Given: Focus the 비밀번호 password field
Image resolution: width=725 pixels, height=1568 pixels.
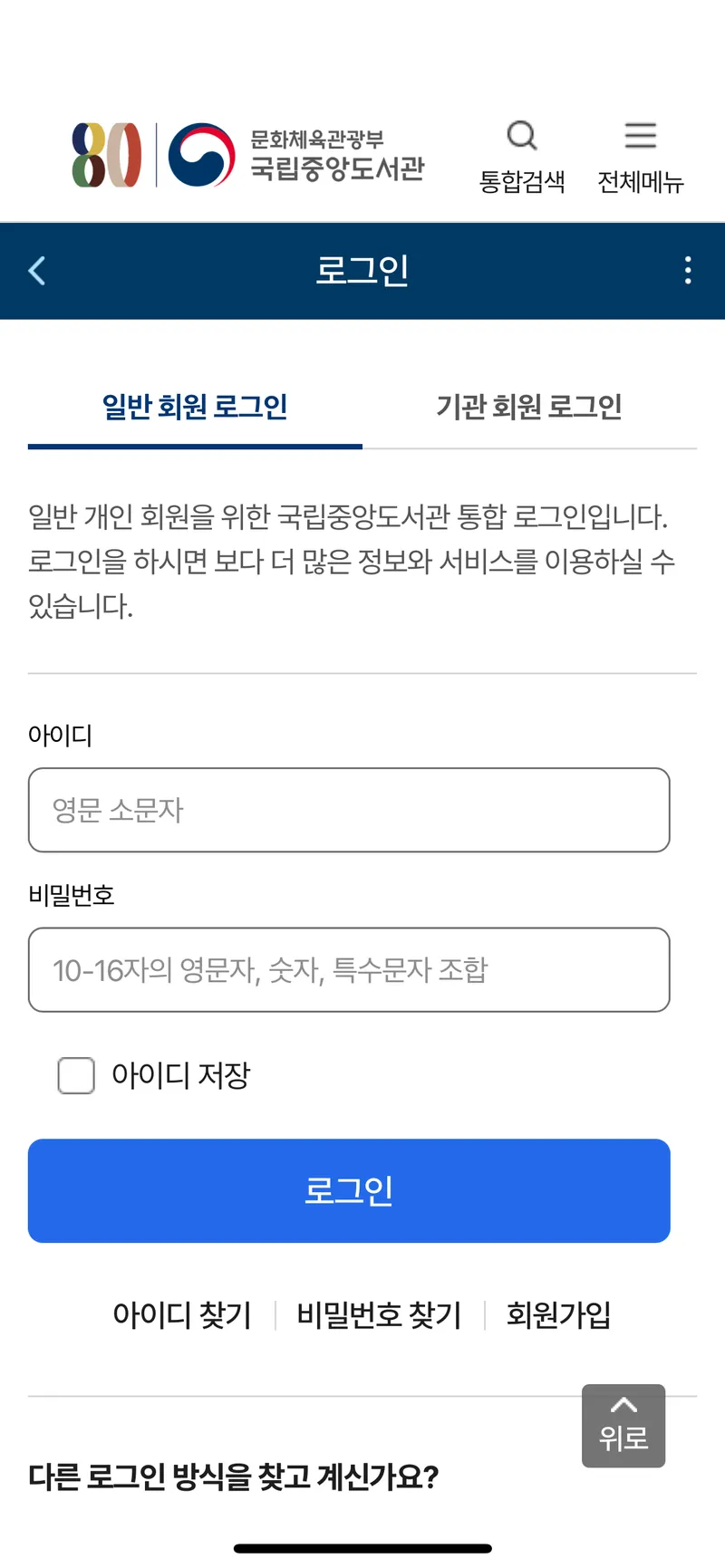Looking at the screenshot, I should click(349, 969).
